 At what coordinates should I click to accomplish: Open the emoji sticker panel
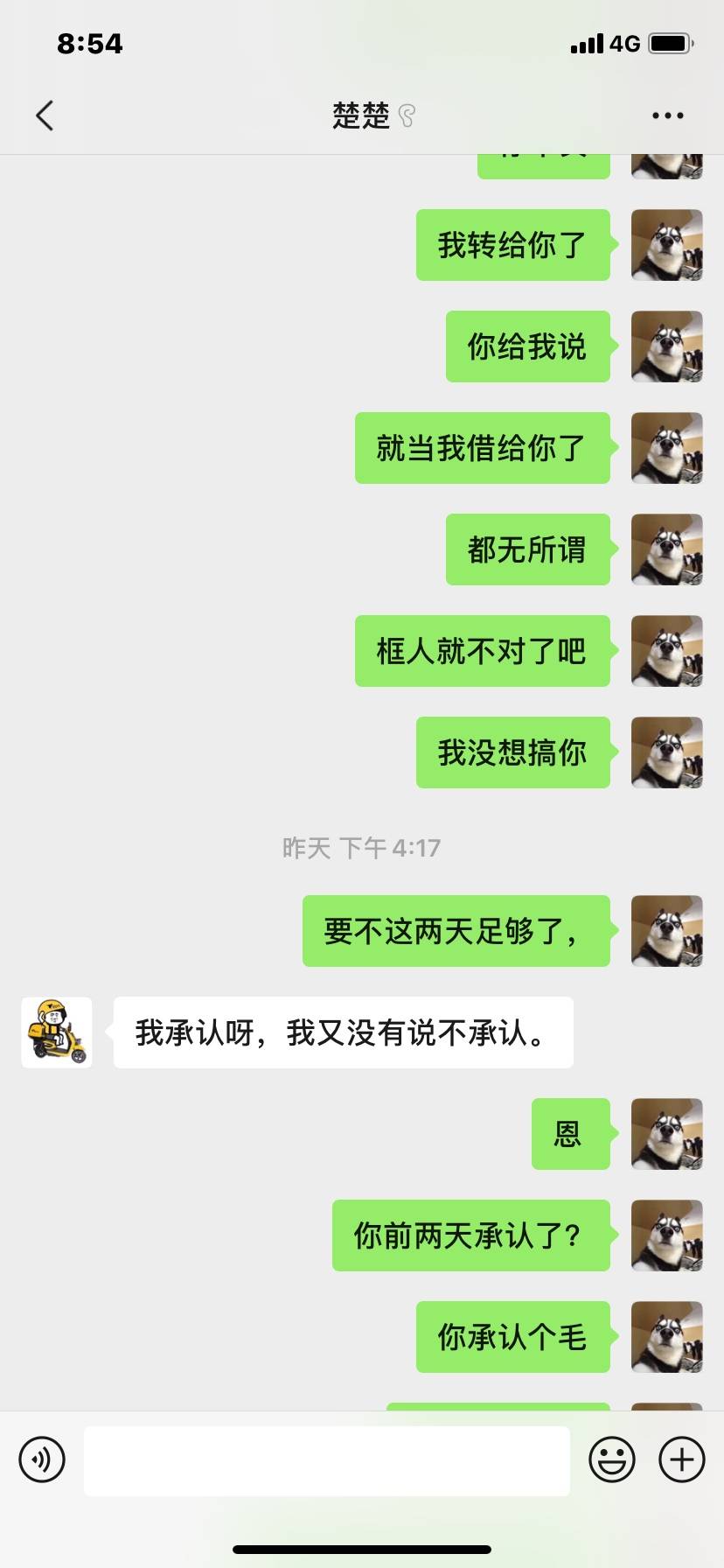(611, 1459)
